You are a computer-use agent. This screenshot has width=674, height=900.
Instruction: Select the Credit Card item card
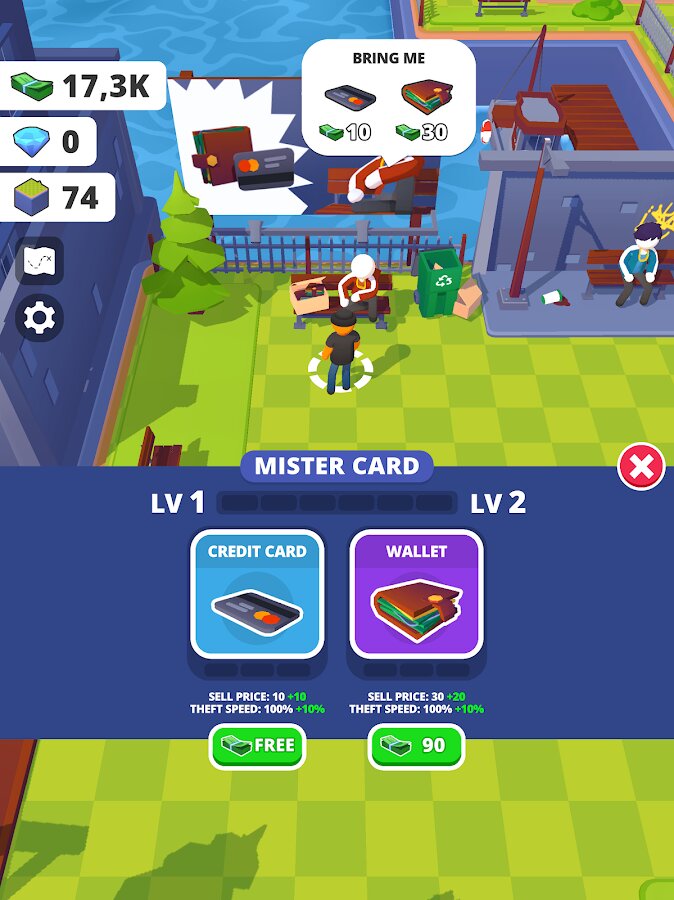click(x=257, y=593)
